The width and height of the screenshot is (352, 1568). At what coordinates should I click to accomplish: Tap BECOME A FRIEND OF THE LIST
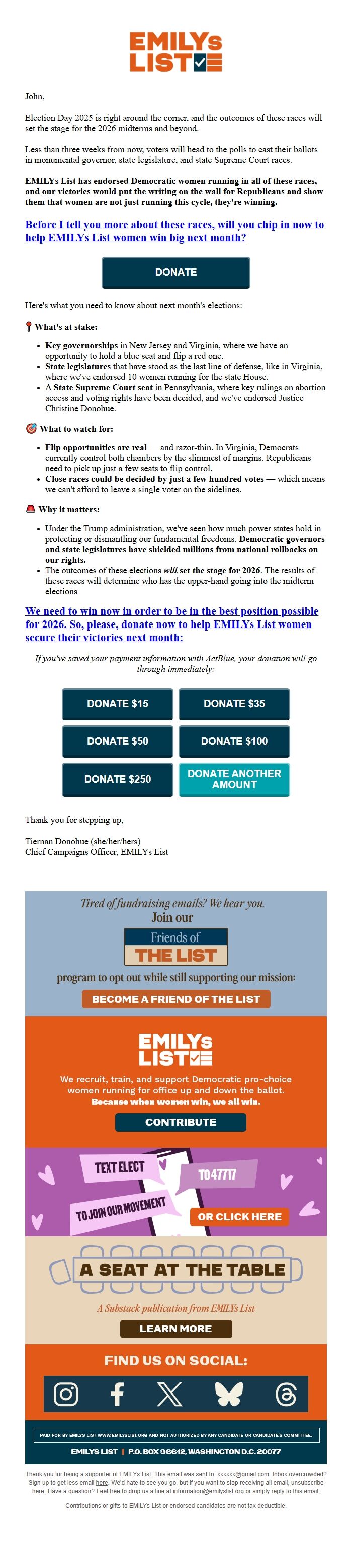(x=175, y=999)
